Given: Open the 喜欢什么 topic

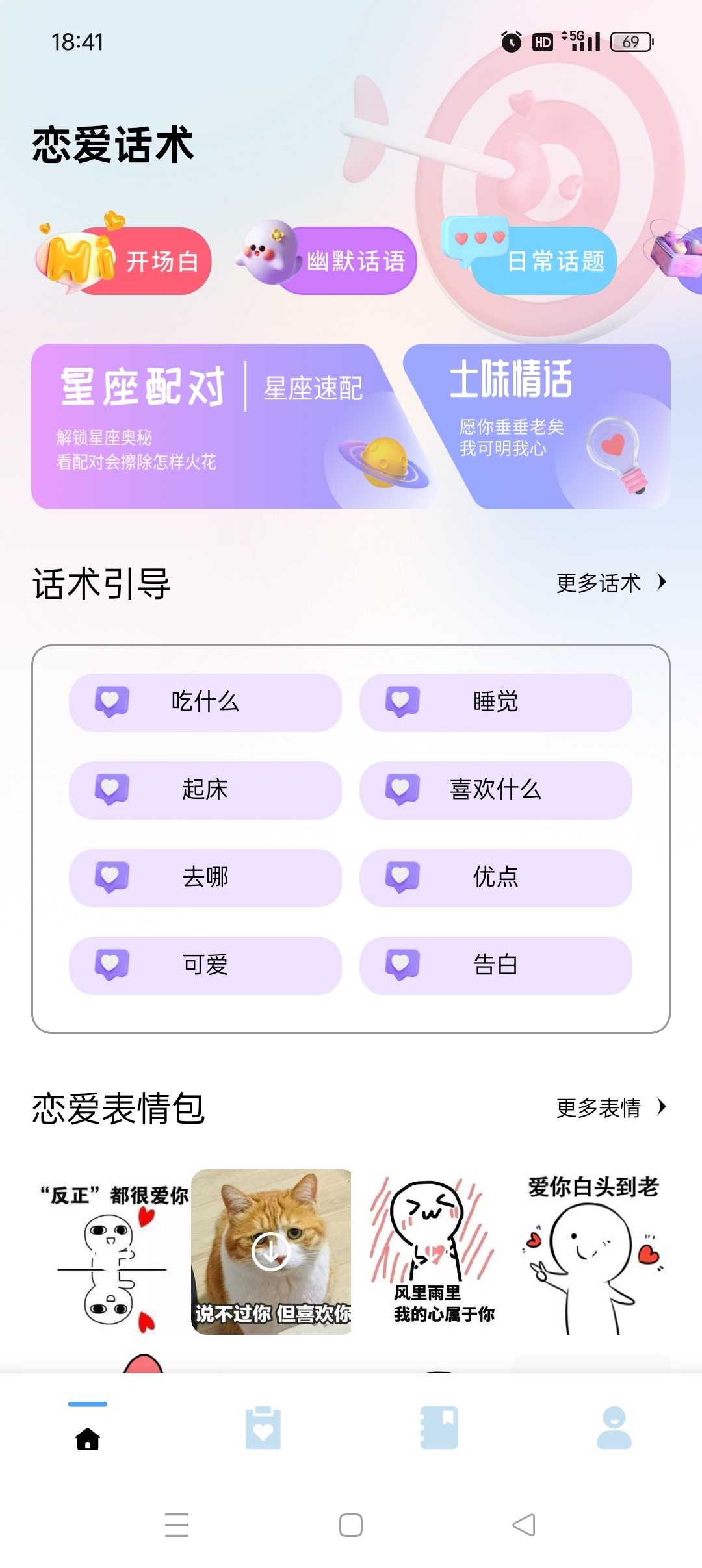Looking at the screenshot, I should point(495,790).
